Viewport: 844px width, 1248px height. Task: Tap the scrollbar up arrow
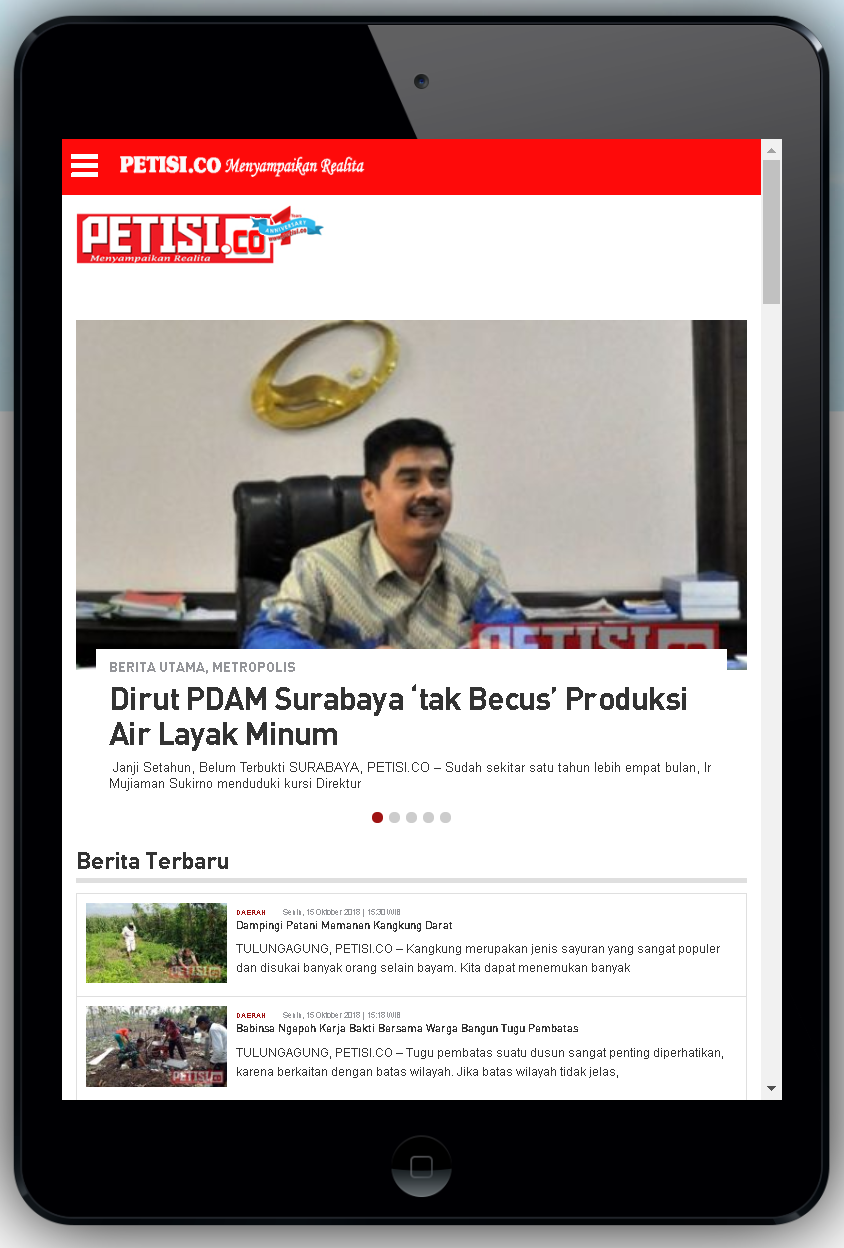click(x=771, y=150)
